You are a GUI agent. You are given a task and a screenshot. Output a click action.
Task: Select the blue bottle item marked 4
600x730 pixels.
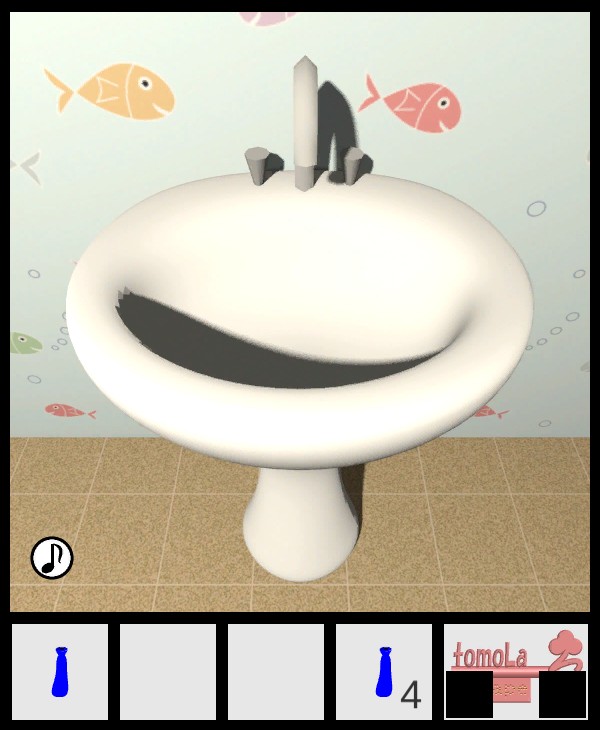pyautogui.click(x=384, y=672)
